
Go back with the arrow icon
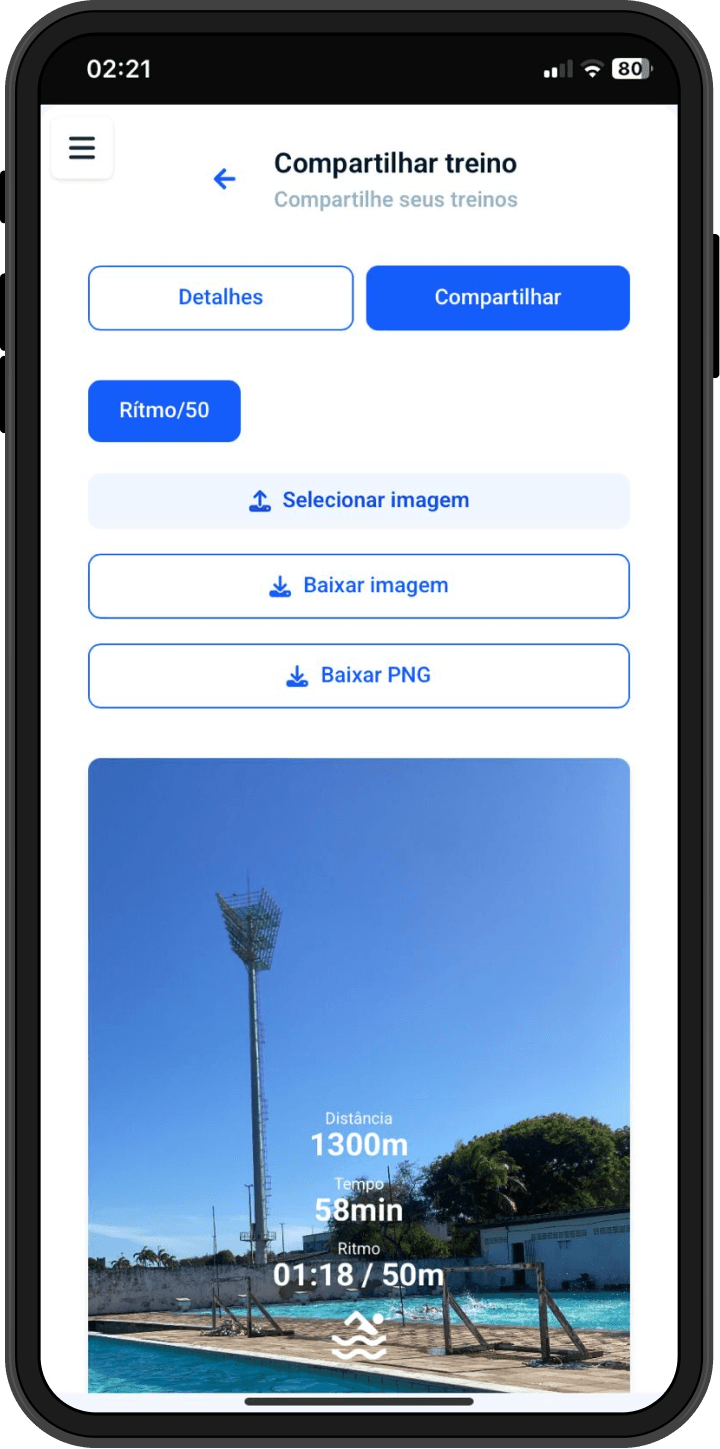click(x=224, y=179)
